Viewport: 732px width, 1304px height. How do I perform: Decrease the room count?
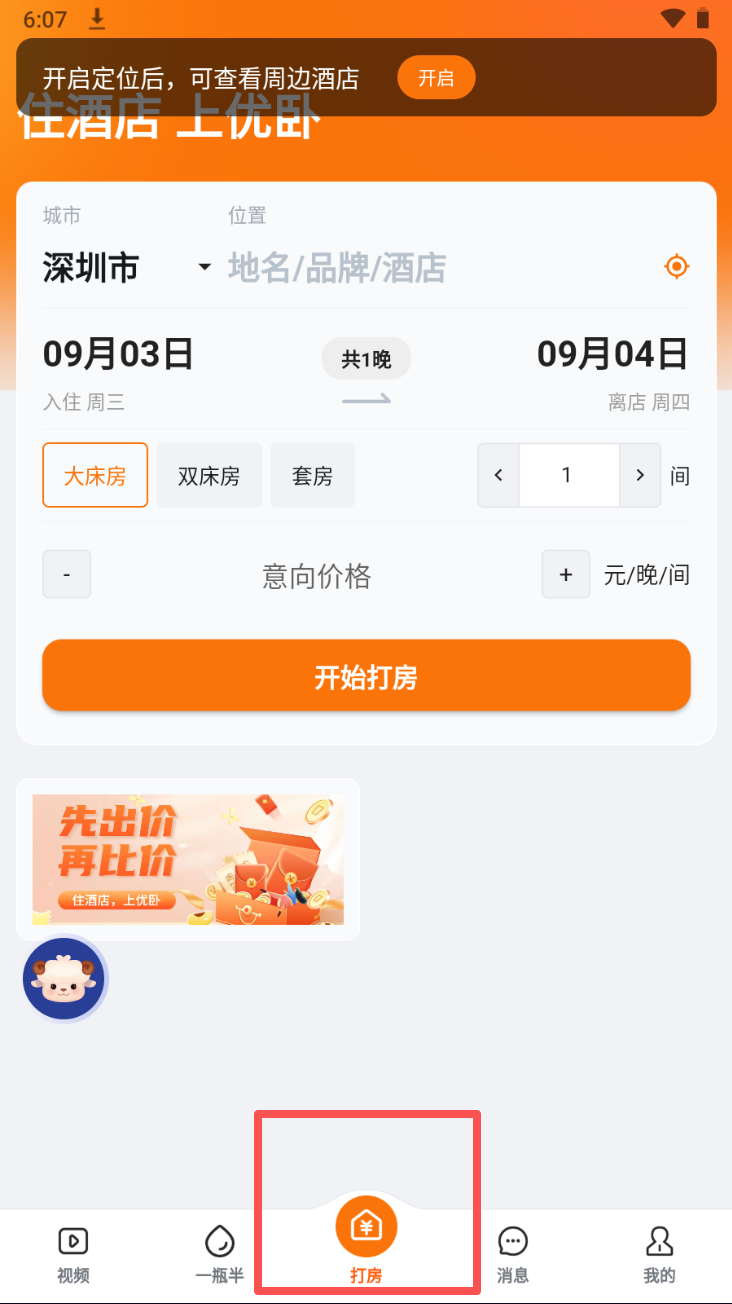[499, 475]
